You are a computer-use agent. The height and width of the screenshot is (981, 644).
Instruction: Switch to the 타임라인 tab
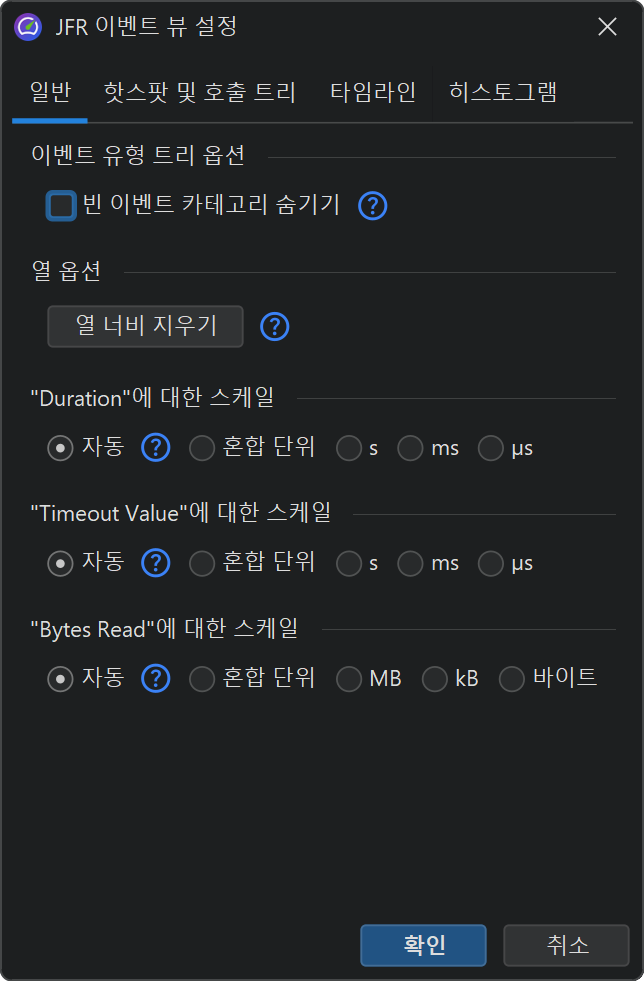(x=372, y=93)
